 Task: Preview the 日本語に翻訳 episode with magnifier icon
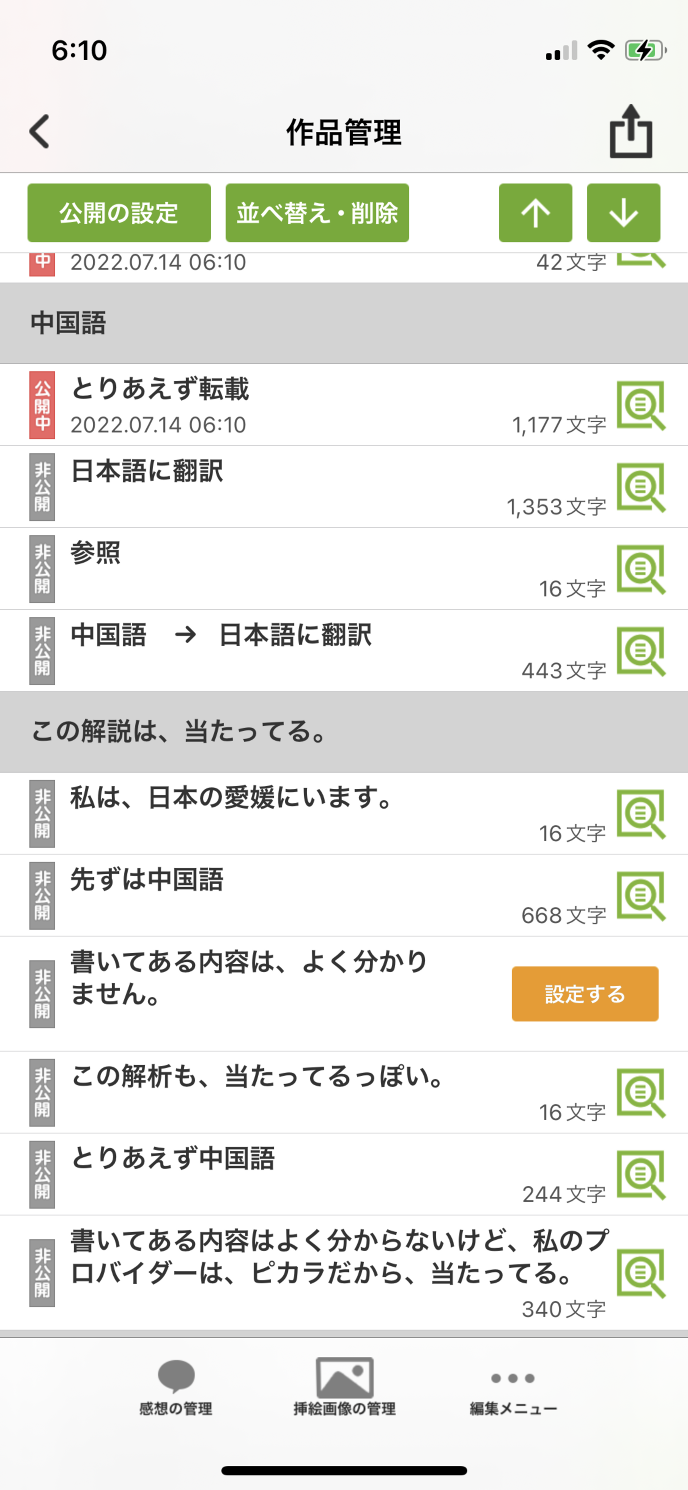641,487
